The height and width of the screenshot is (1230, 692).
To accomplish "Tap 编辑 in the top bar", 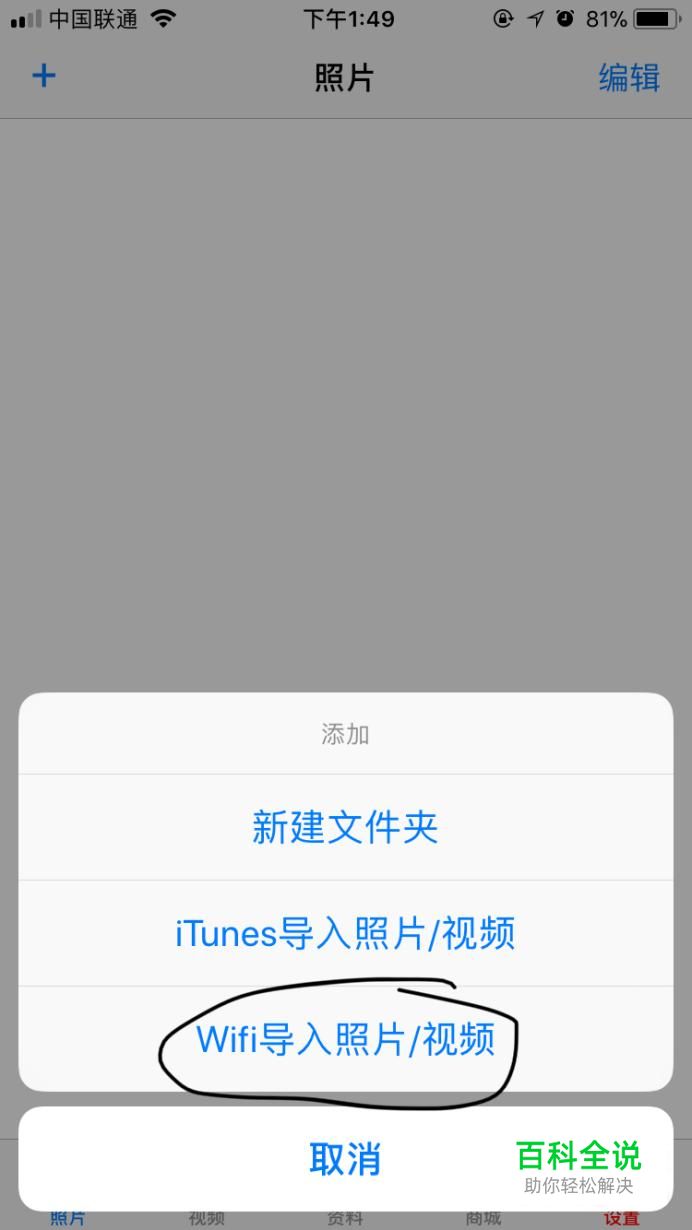I will pyautogui.click(x=629, y=78).
